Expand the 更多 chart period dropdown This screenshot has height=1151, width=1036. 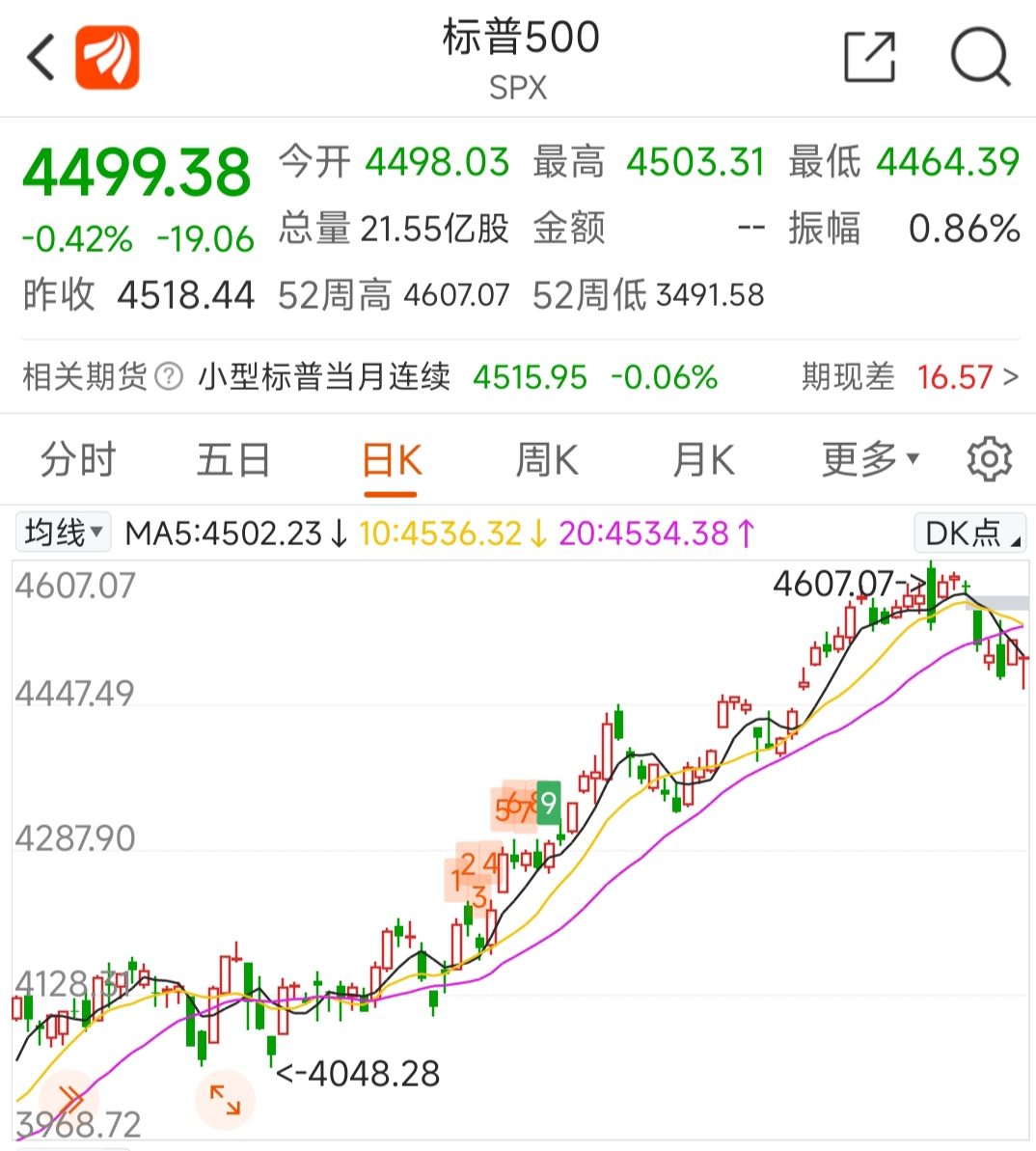[x=864, y=459]
